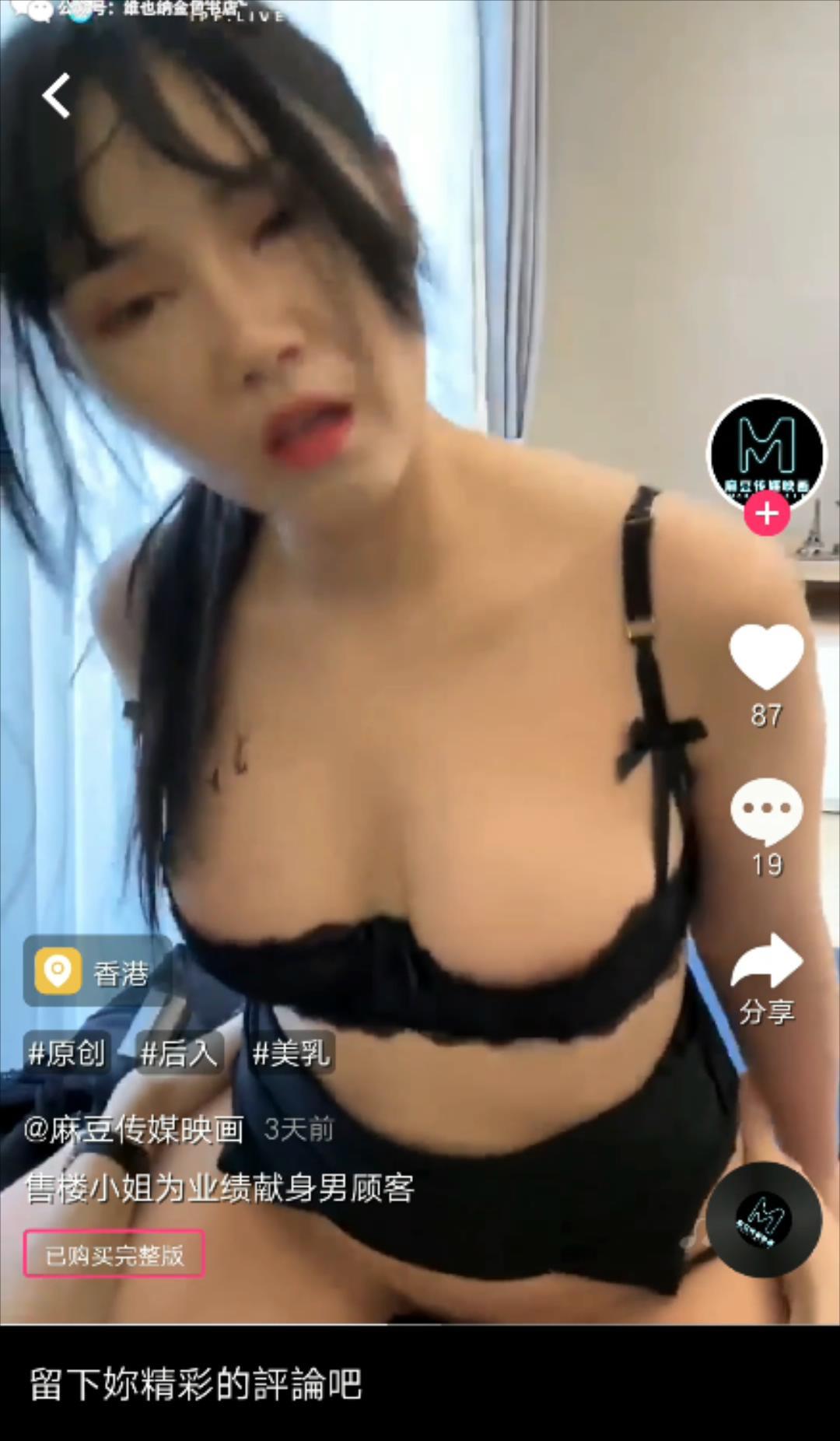Select the #原创 hashtag chip
The width and height of the screenshot is (840, 1441).
66,1054
